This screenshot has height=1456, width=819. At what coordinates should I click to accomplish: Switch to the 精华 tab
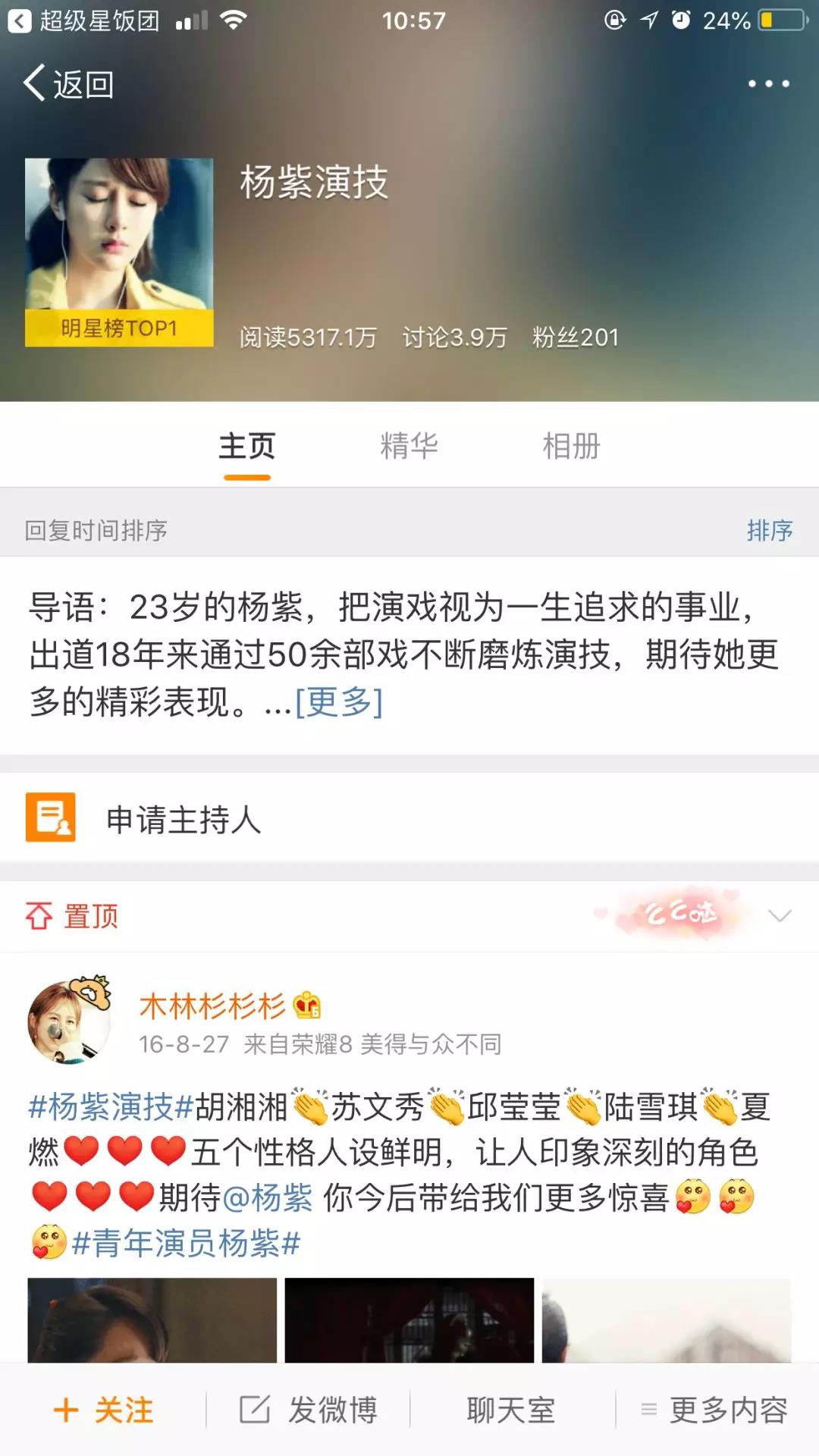point(409,446)
